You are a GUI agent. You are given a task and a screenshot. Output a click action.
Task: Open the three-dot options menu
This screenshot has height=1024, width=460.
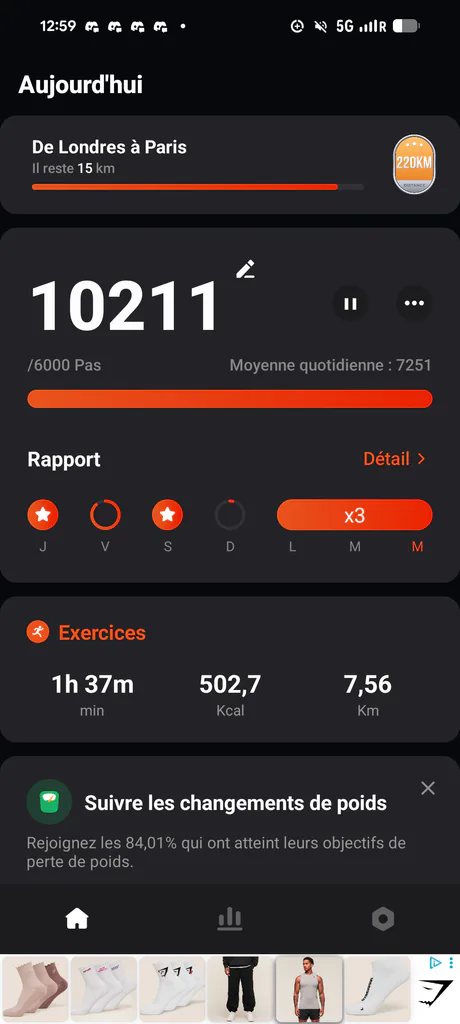pyautogui.click(x=414, y=304)
